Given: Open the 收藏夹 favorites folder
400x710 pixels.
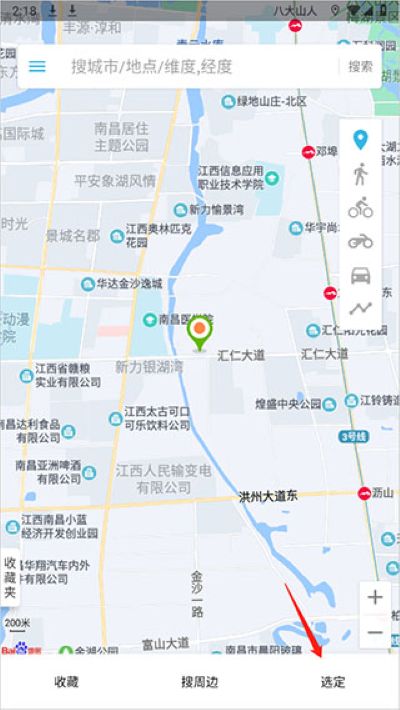Looking at the screenshot, I should 10,577.
